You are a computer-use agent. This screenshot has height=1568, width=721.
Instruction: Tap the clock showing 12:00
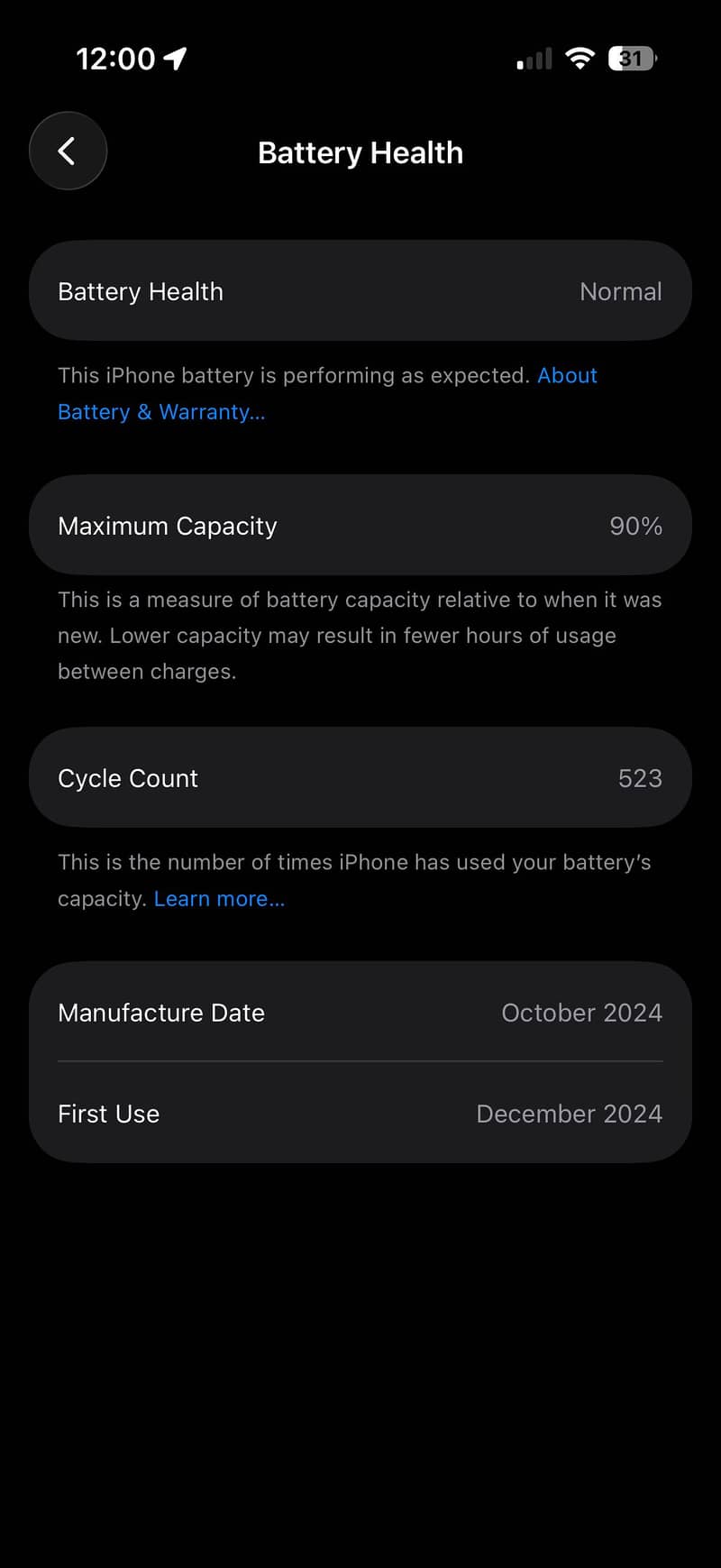(117, 58)
